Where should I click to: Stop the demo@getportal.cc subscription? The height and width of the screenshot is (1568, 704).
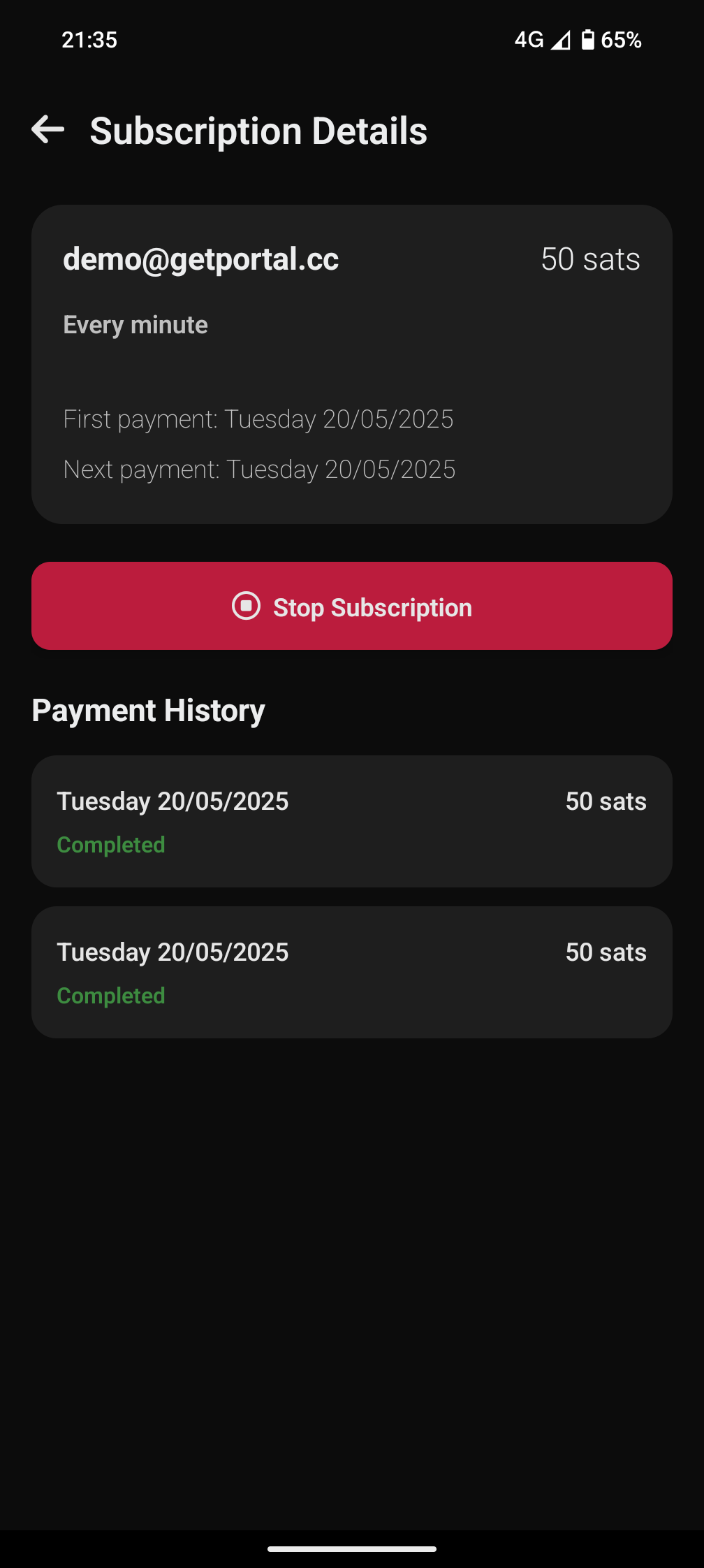[352, 606]
